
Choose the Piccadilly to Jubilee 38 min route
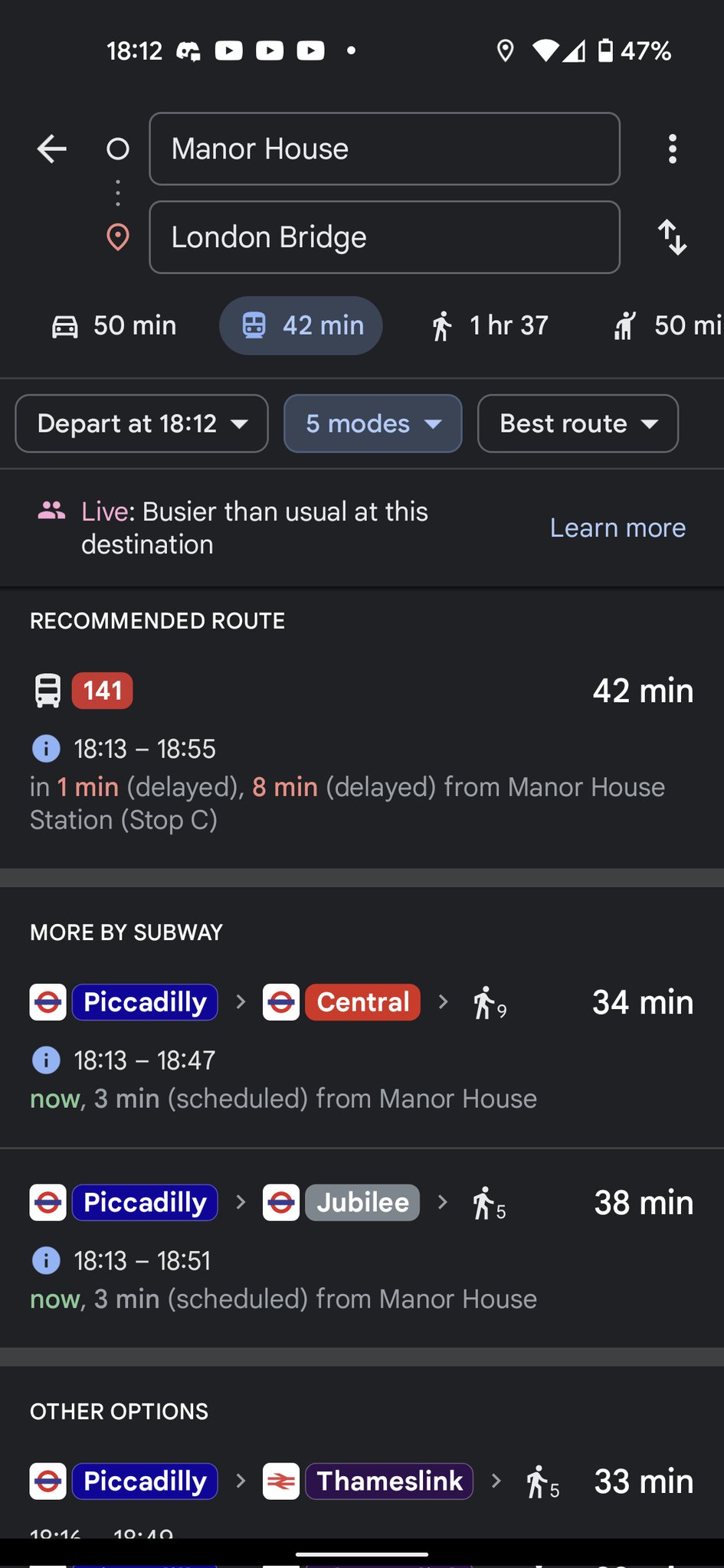click(x=362, y=1248)
